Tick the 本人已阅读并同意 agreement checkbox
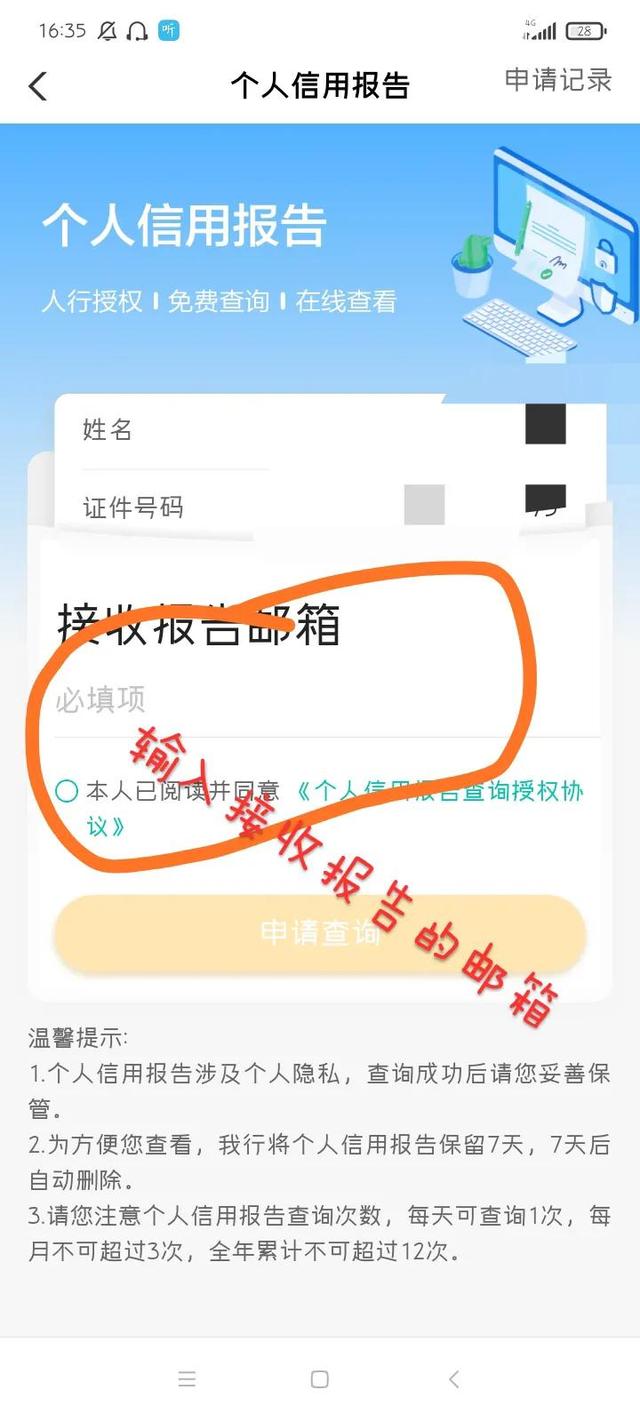The image size is (640, 1422). [67, 792]
